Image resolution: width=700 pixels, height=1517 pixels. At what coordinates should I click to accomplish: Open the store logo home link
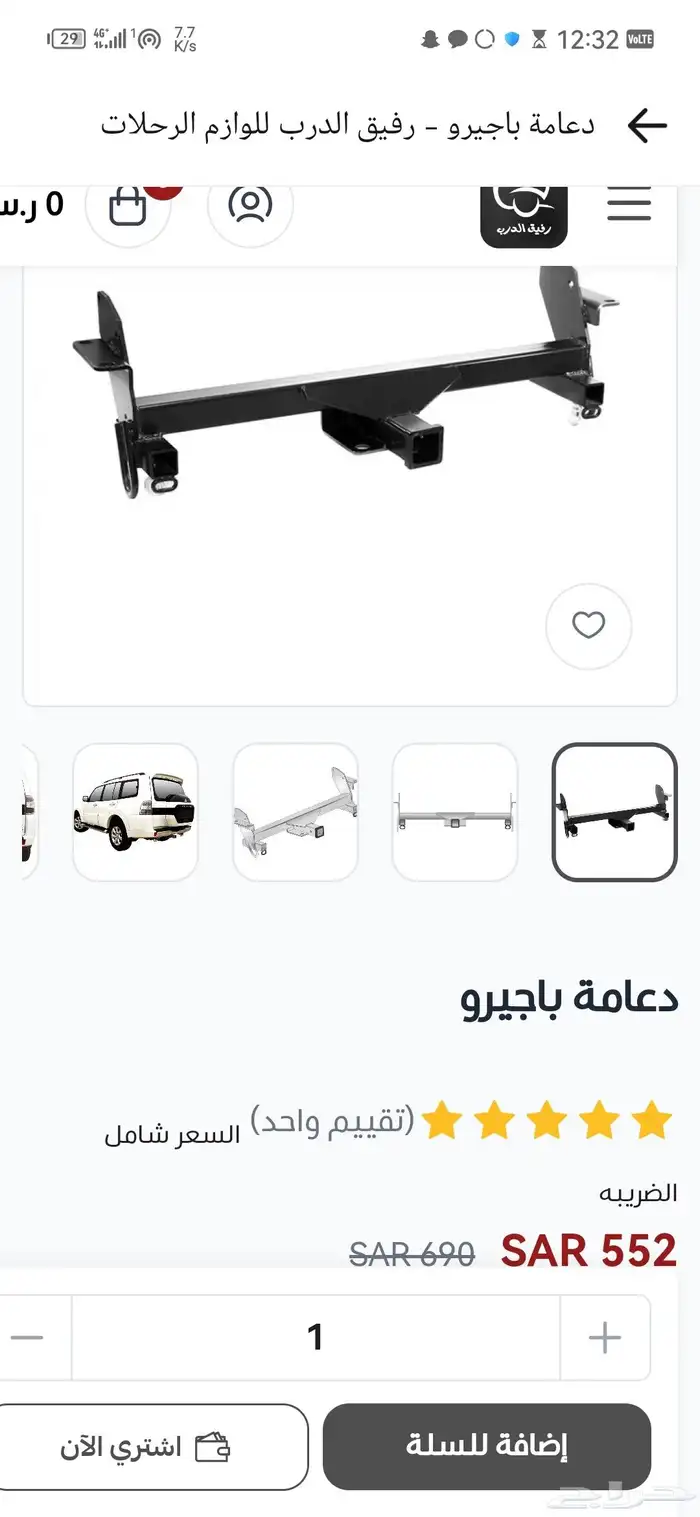click(524, 217)
